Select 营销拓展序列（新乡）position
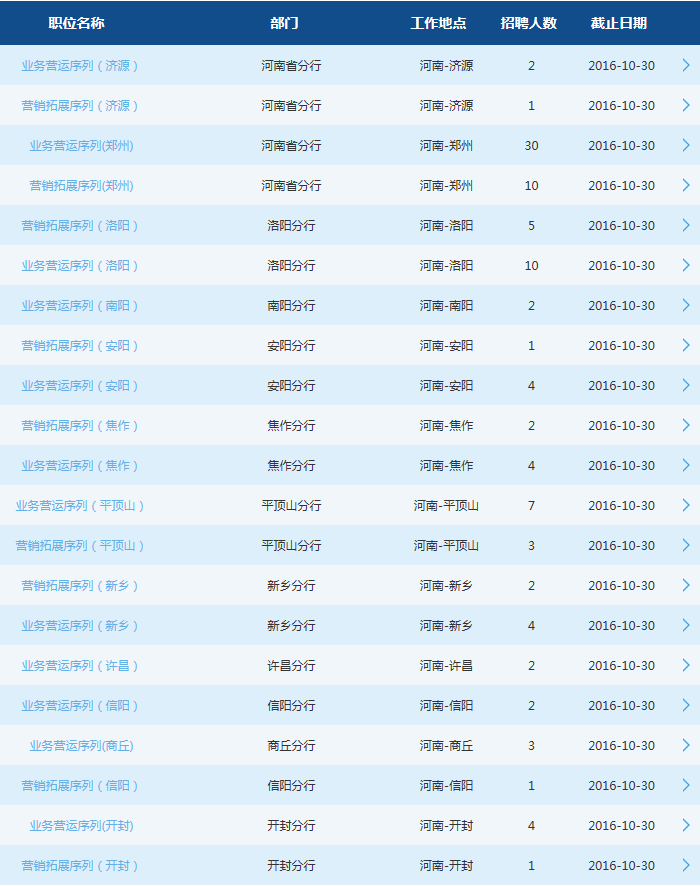The image size is (700, 886). [x=80, y=586]
